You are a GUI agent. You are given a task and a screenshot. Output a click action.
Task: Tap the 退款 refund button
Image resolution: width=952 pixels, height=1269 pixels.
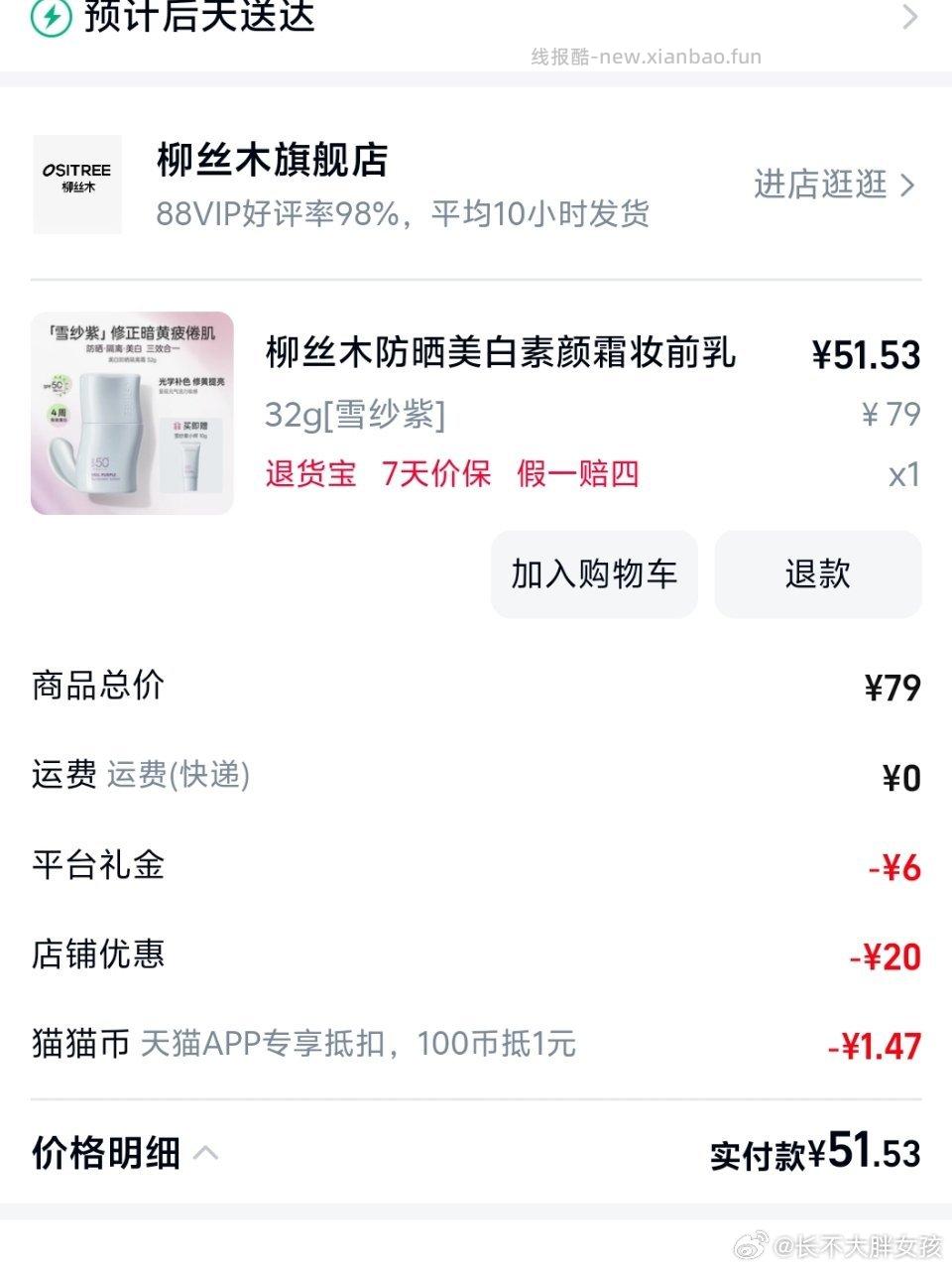[818, 573]
